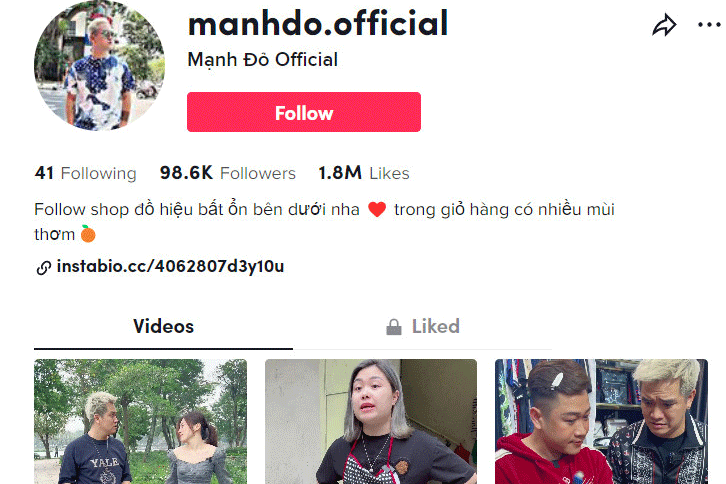This screenshot has height=484, width=726.
Task: Open the profile picture of manhdo.official
Action: [99, 65]
